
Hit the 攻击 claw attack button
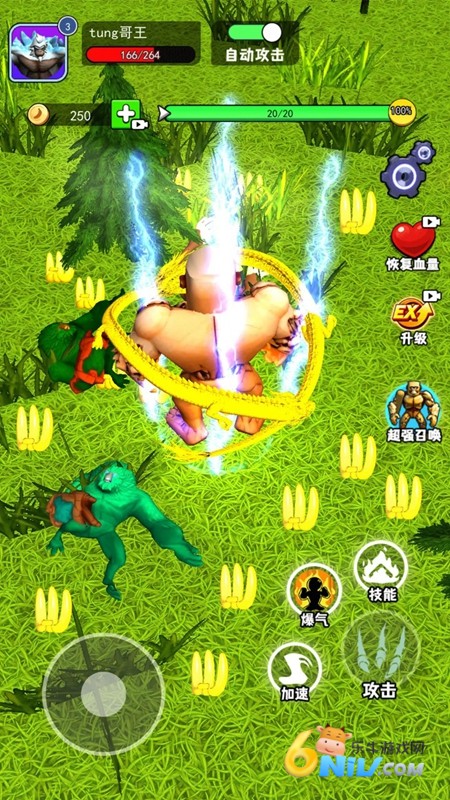(x=380, y=657)
